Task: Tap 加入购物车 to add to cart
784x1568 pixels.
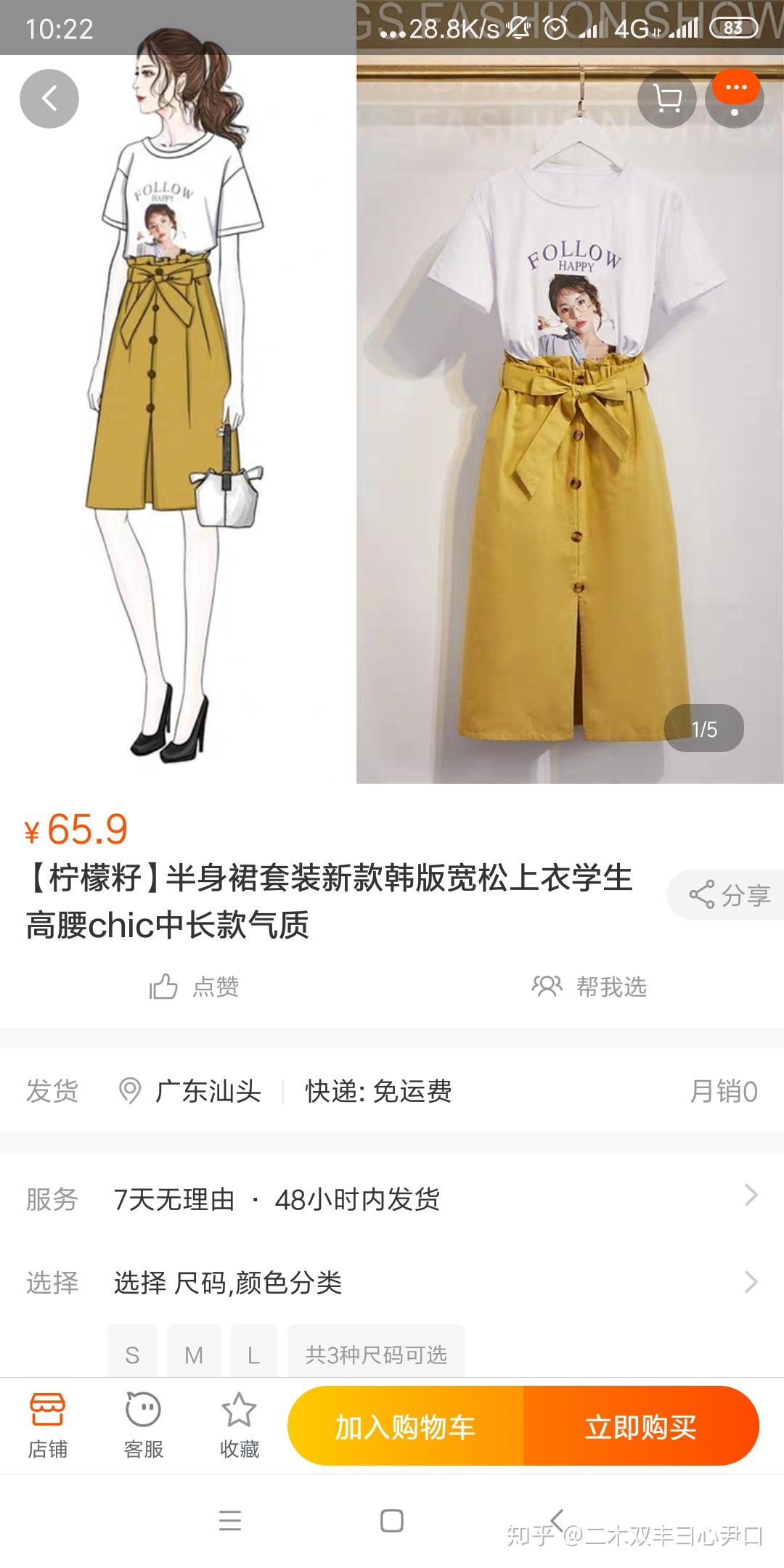Action: point(405,1427)
